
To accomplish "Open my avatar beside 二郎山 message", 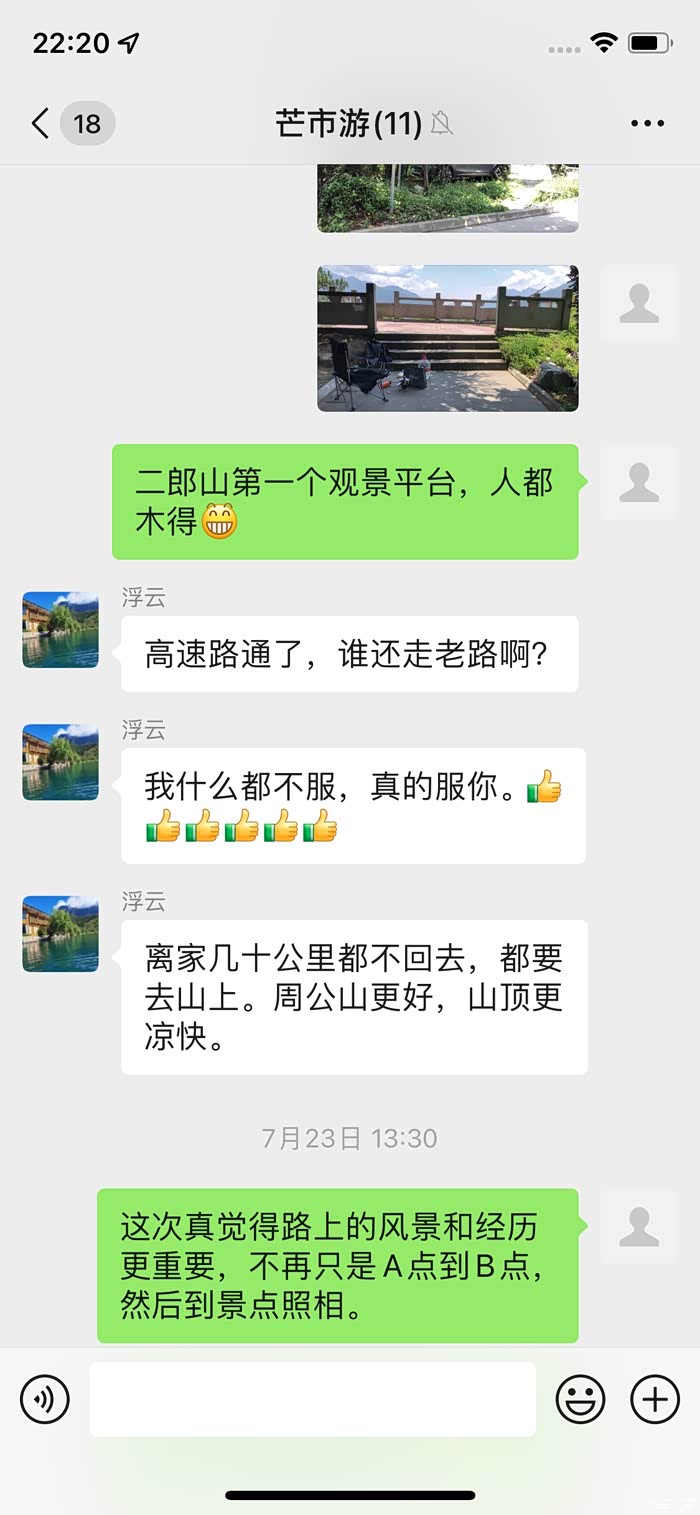I will coord(638,482).
